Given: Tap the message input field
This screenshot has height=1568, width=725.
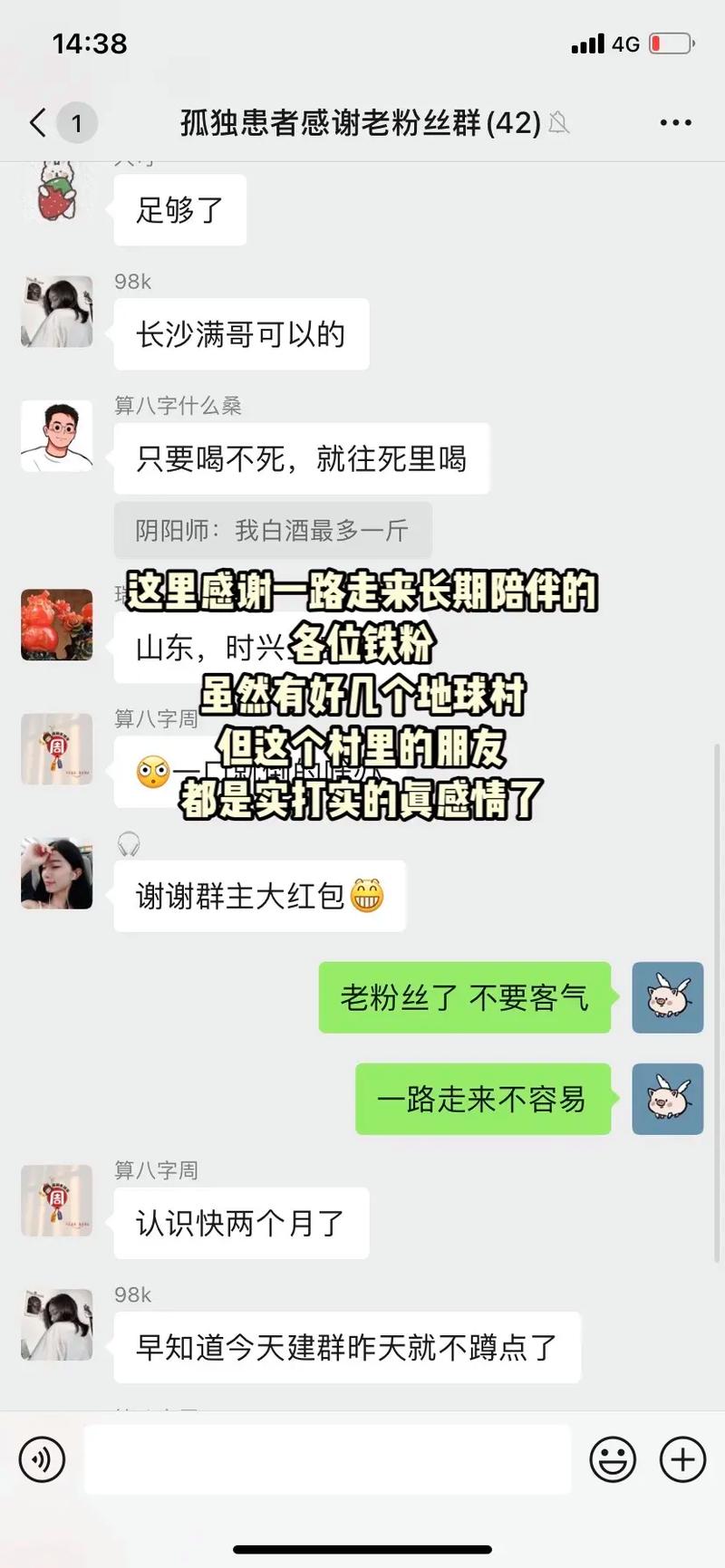Looking at the screenshot, I should (x=326, y=1459).
